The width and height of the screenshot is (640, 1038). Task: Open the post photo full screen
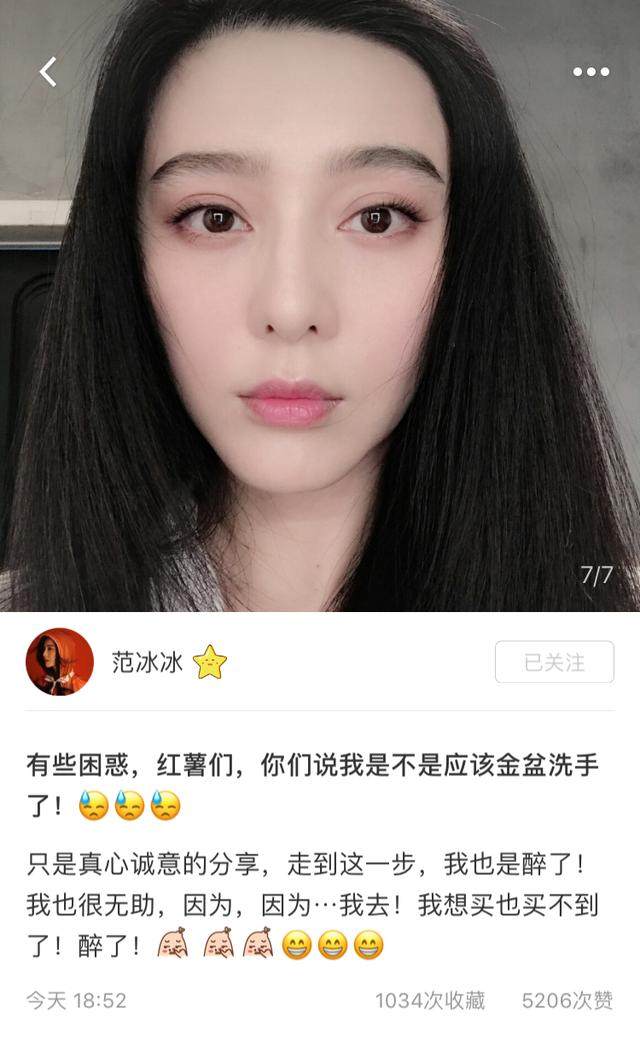pos(320,330)
